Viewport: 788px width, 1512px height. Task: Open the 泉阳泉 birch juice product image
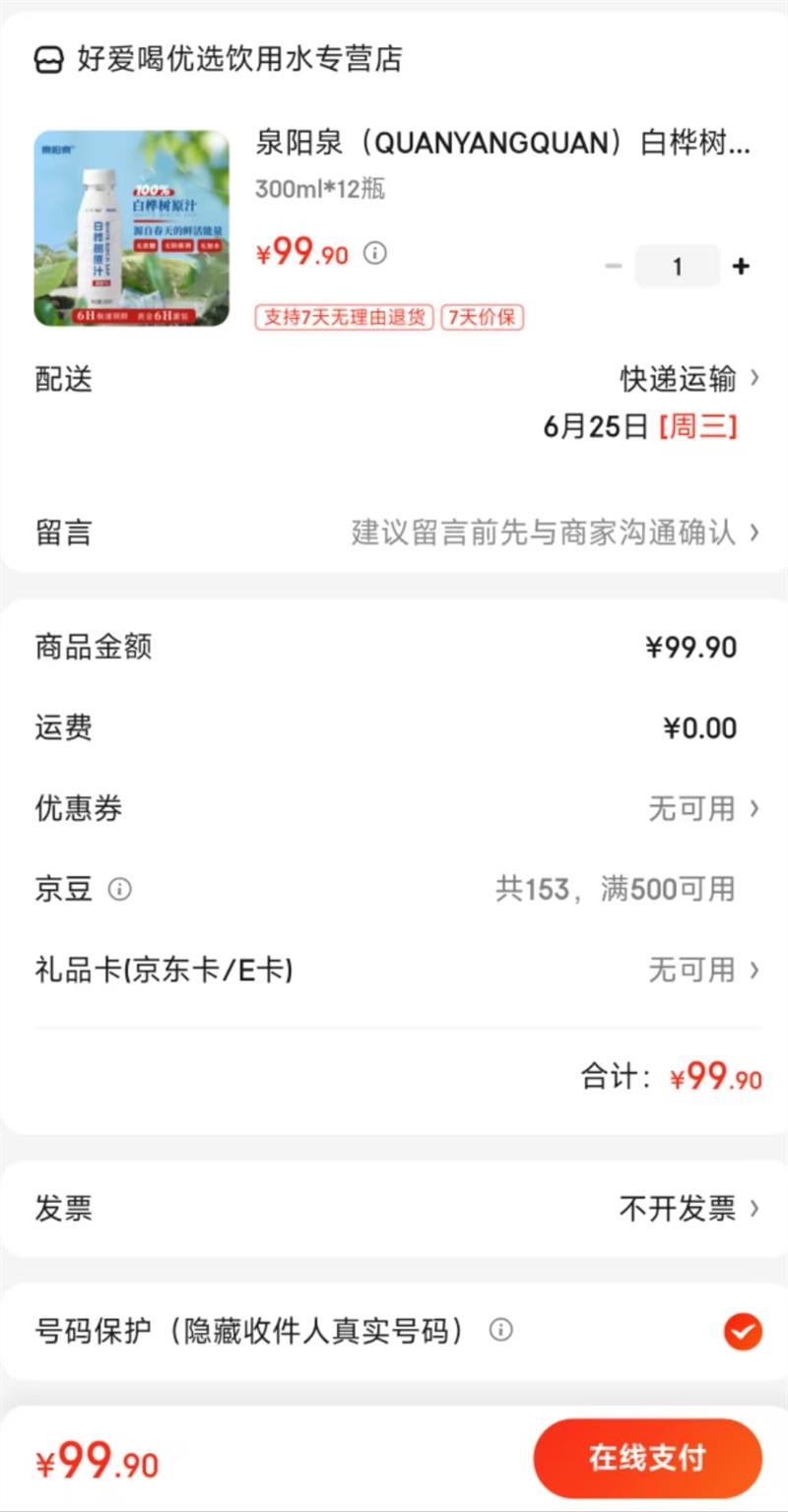[x=131, y=228]
